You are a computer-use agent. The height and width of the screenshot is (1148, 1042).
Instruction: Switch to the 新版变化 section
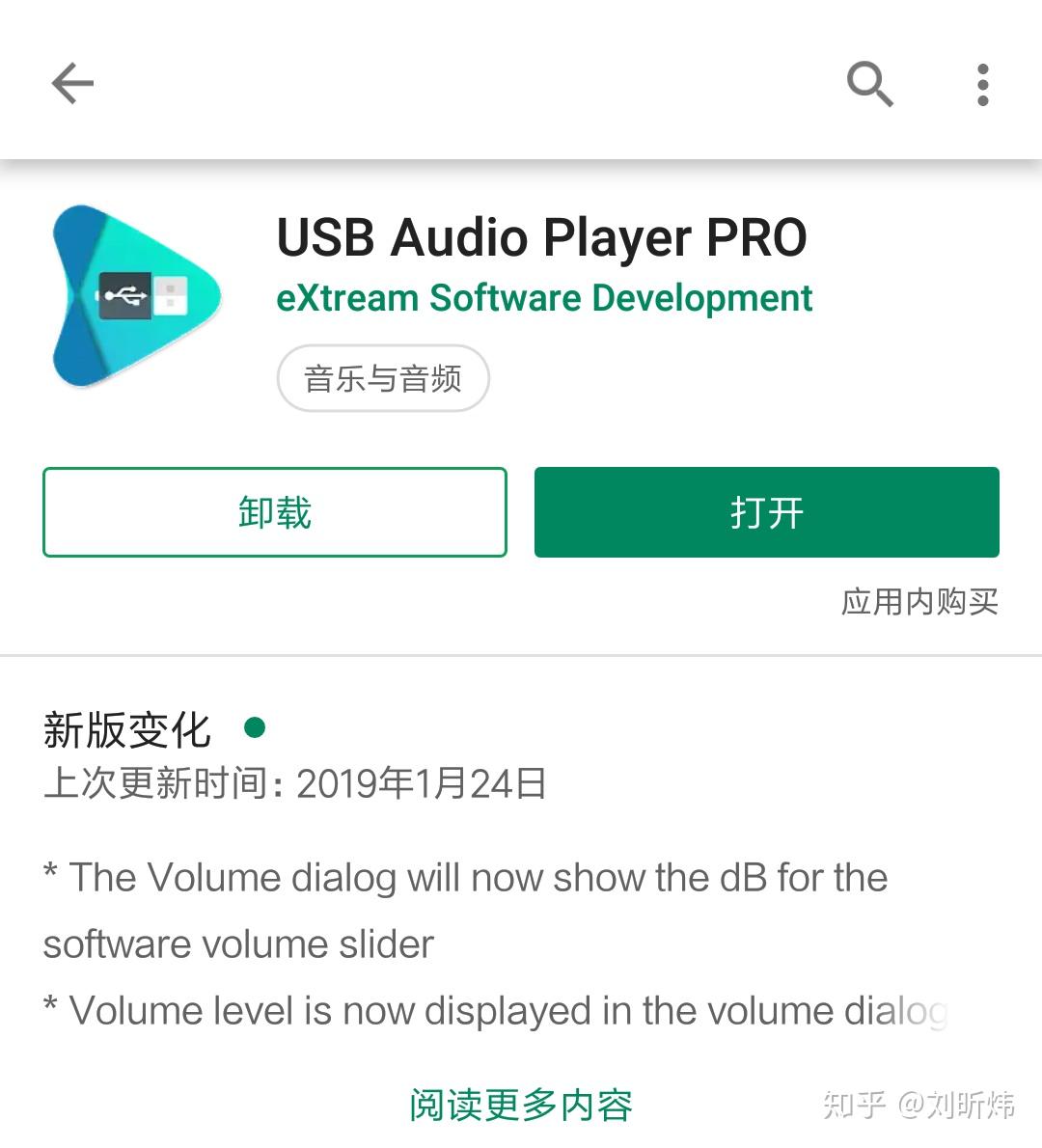pyautogui.click(x=126, y=731)
